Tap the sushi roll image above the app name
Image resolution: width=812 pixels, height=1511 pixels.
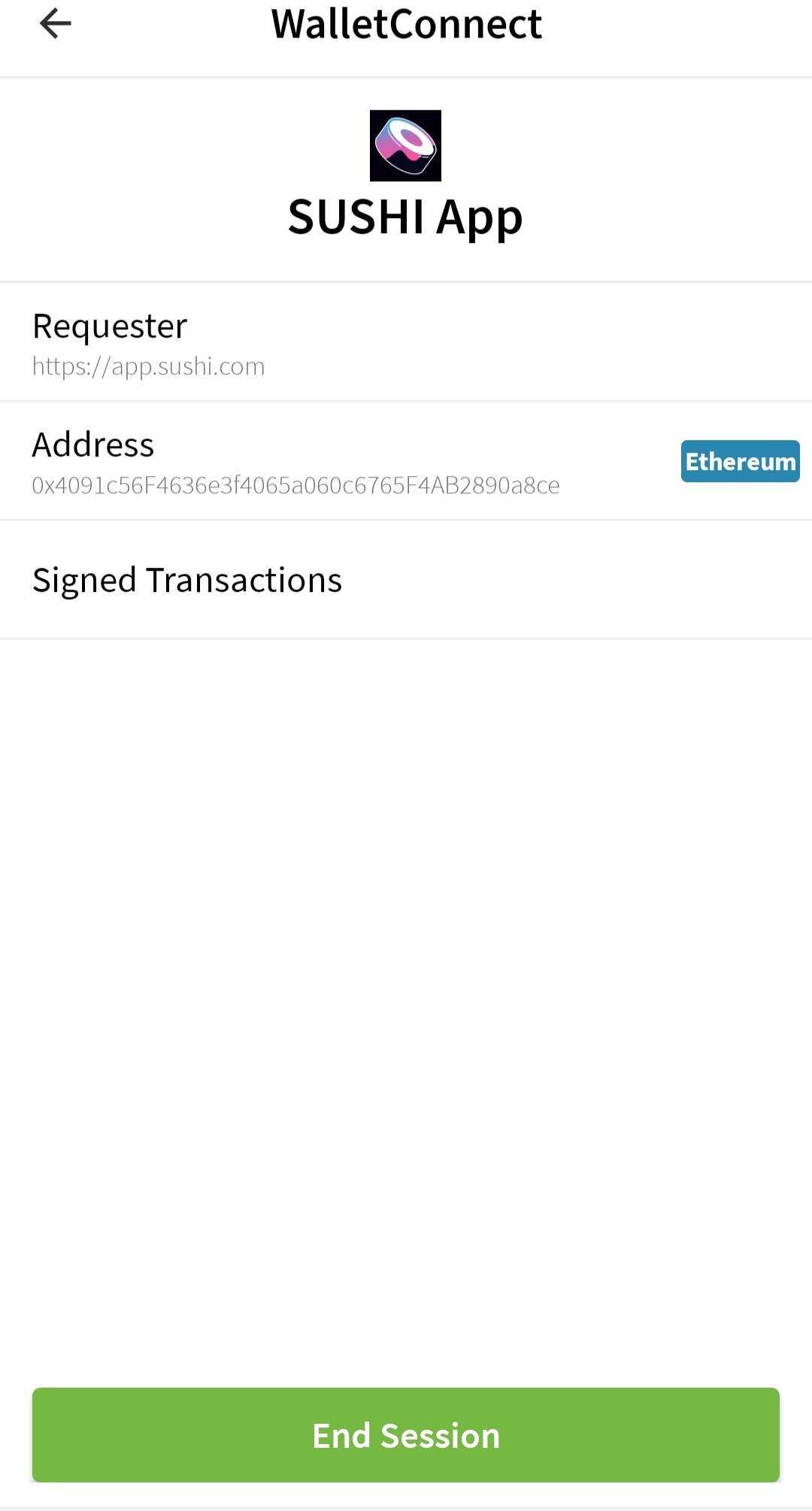point(404,146)
